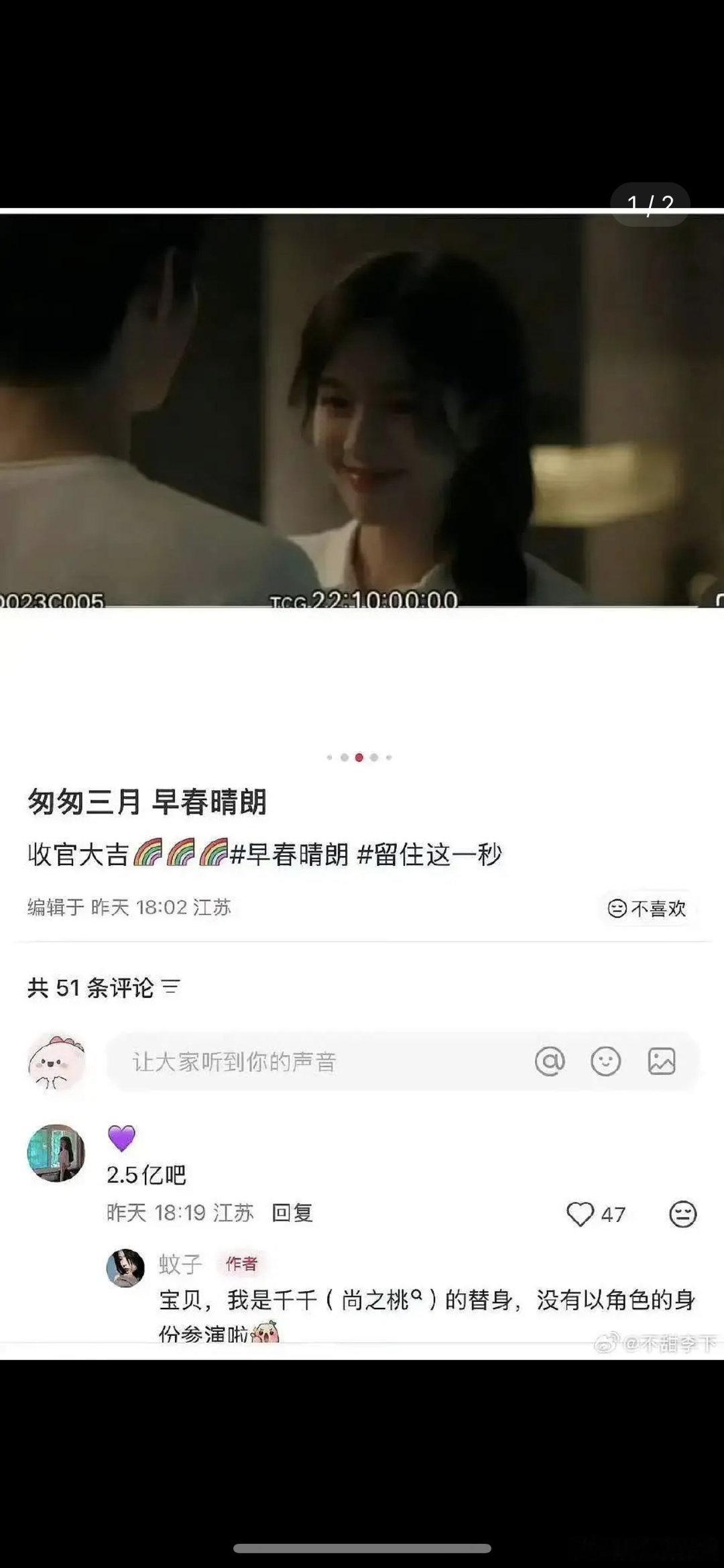
Task: Select the active red pagination dot
Action: [x=358, y=757]
